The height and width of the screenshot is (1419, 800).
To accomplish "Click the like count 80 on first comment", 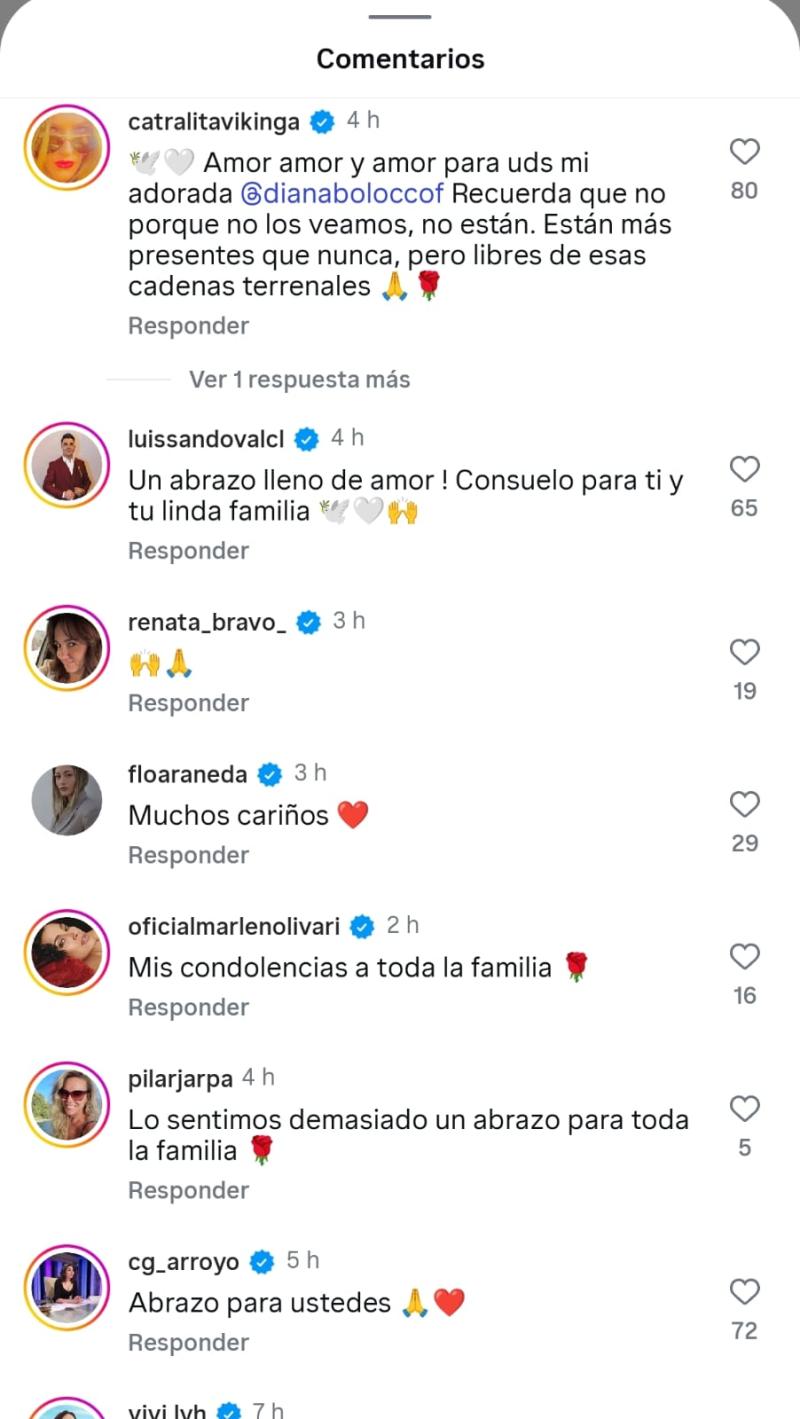I will pos(744,190).
